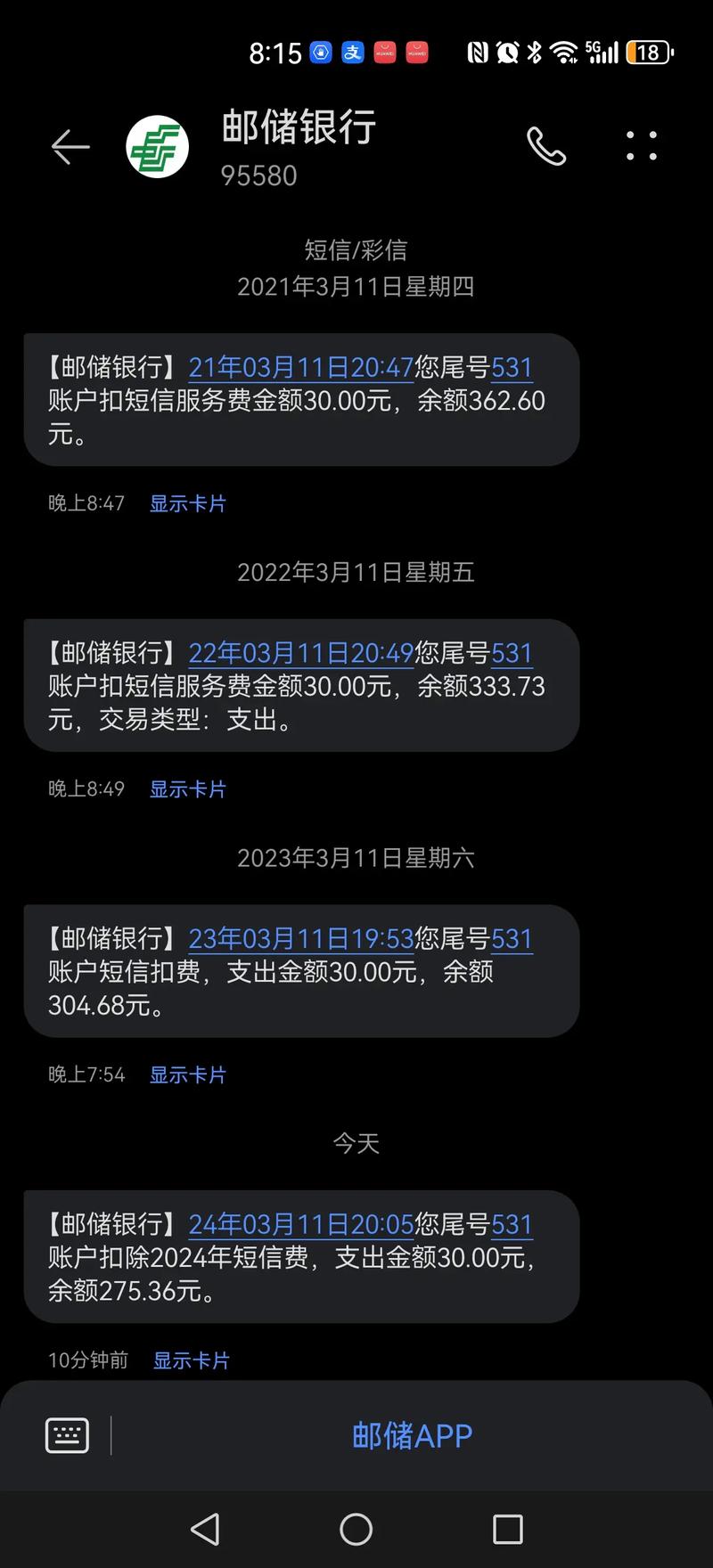Tap 显示卡片 under today's message
This screenshot has width=713, height=1568.
(192, 1360)
